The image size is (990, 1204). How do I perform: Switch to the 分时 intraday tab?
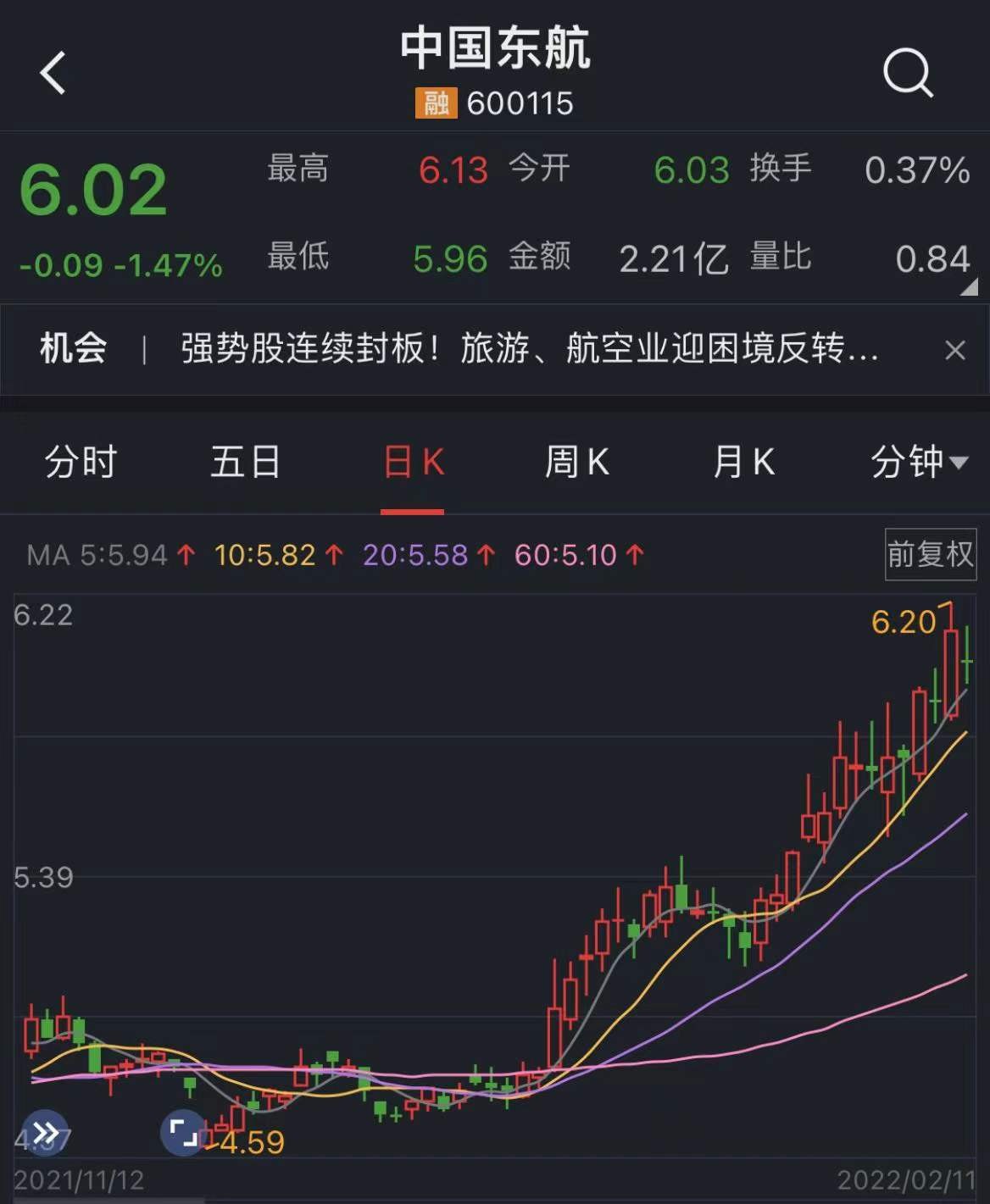point(81,463)
